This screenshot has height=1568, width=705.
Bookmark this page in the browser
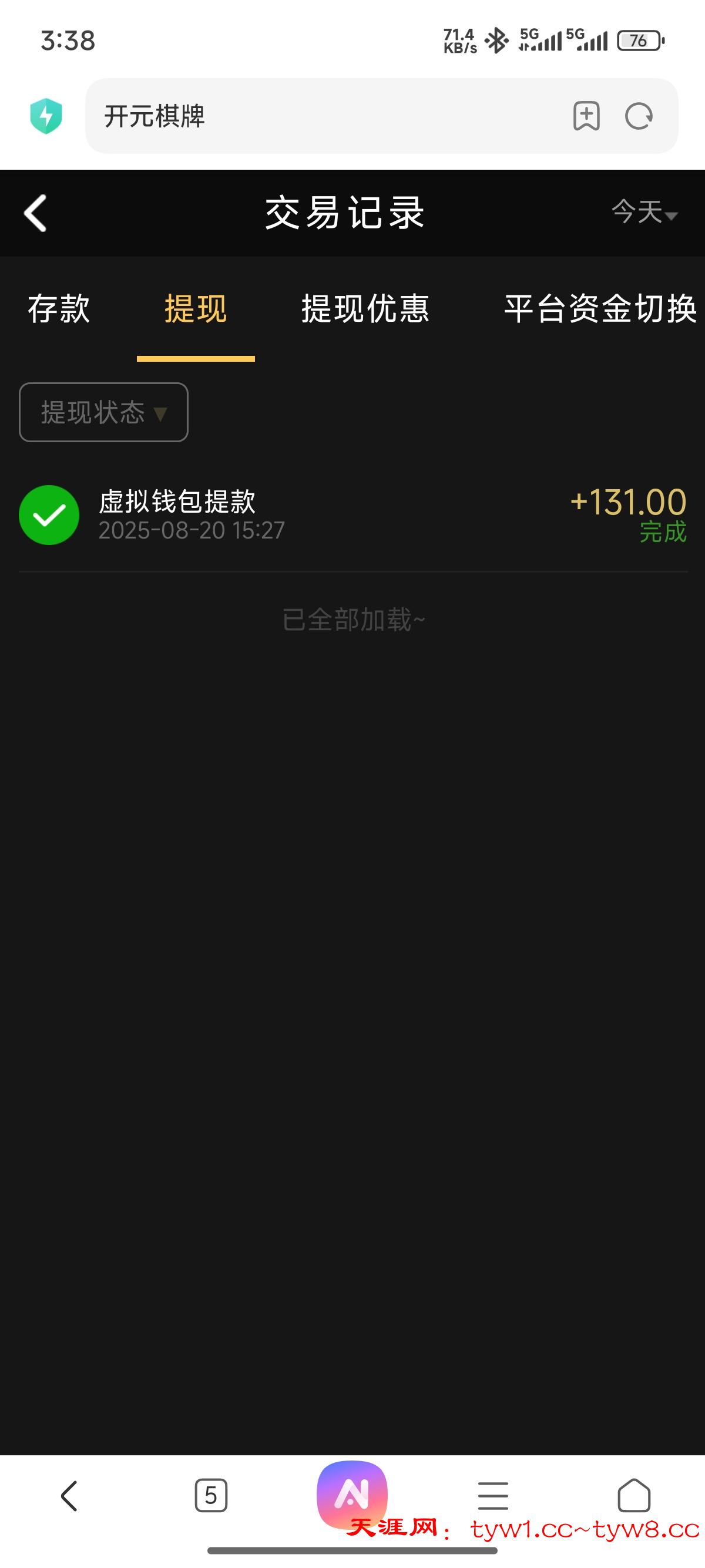(x=586, y=116)
